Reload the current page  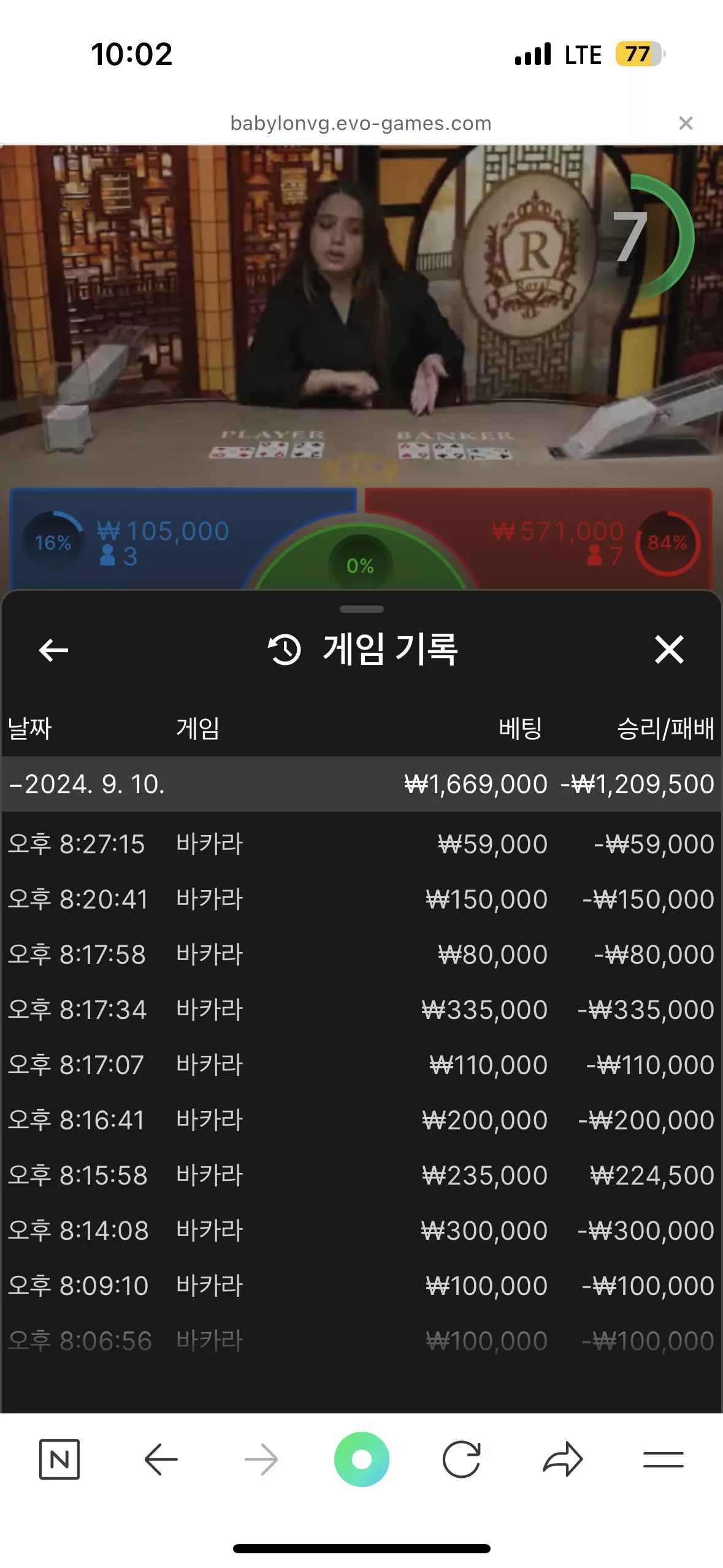click(462, 1459)
